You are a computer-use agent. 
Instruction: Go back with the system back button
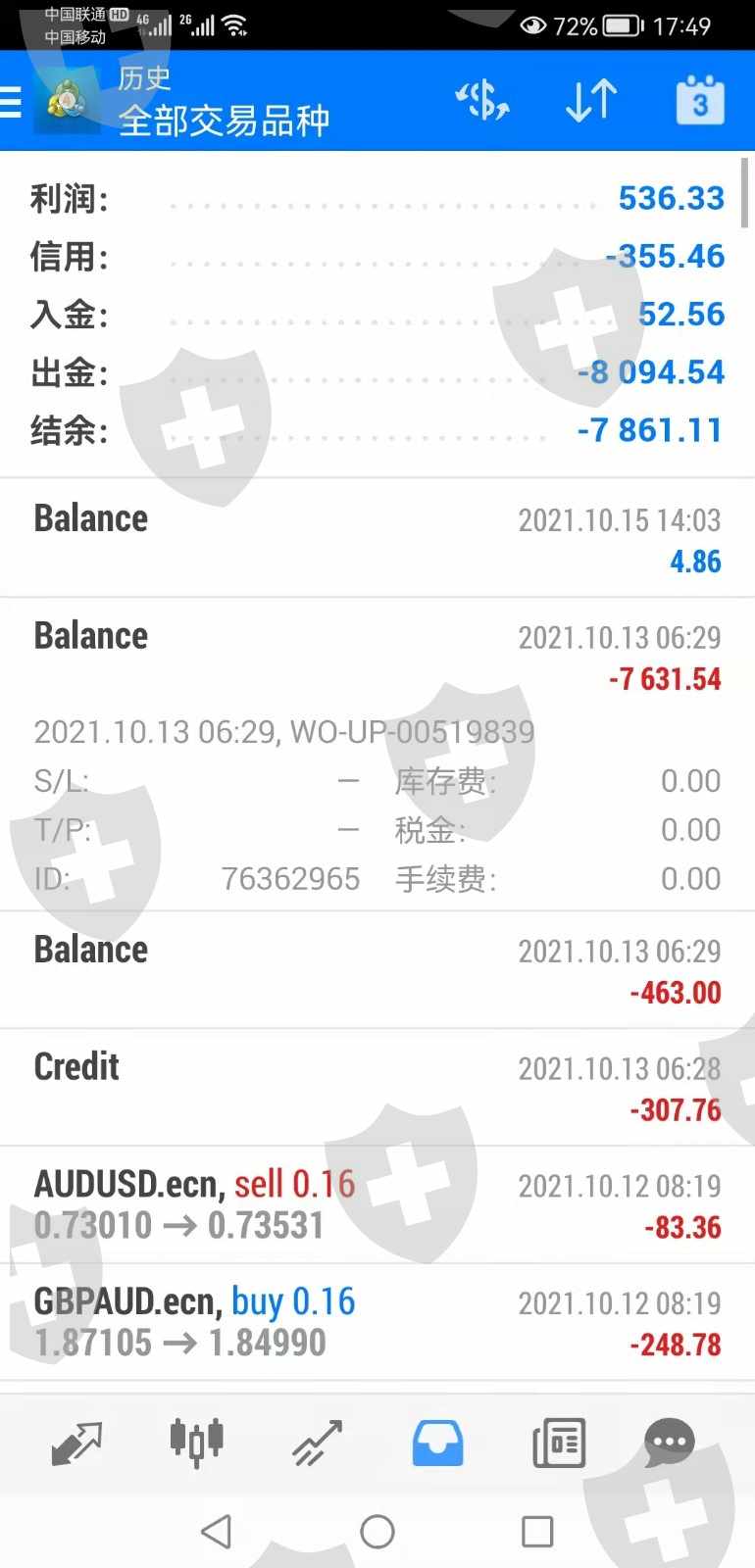(217, 1531)
